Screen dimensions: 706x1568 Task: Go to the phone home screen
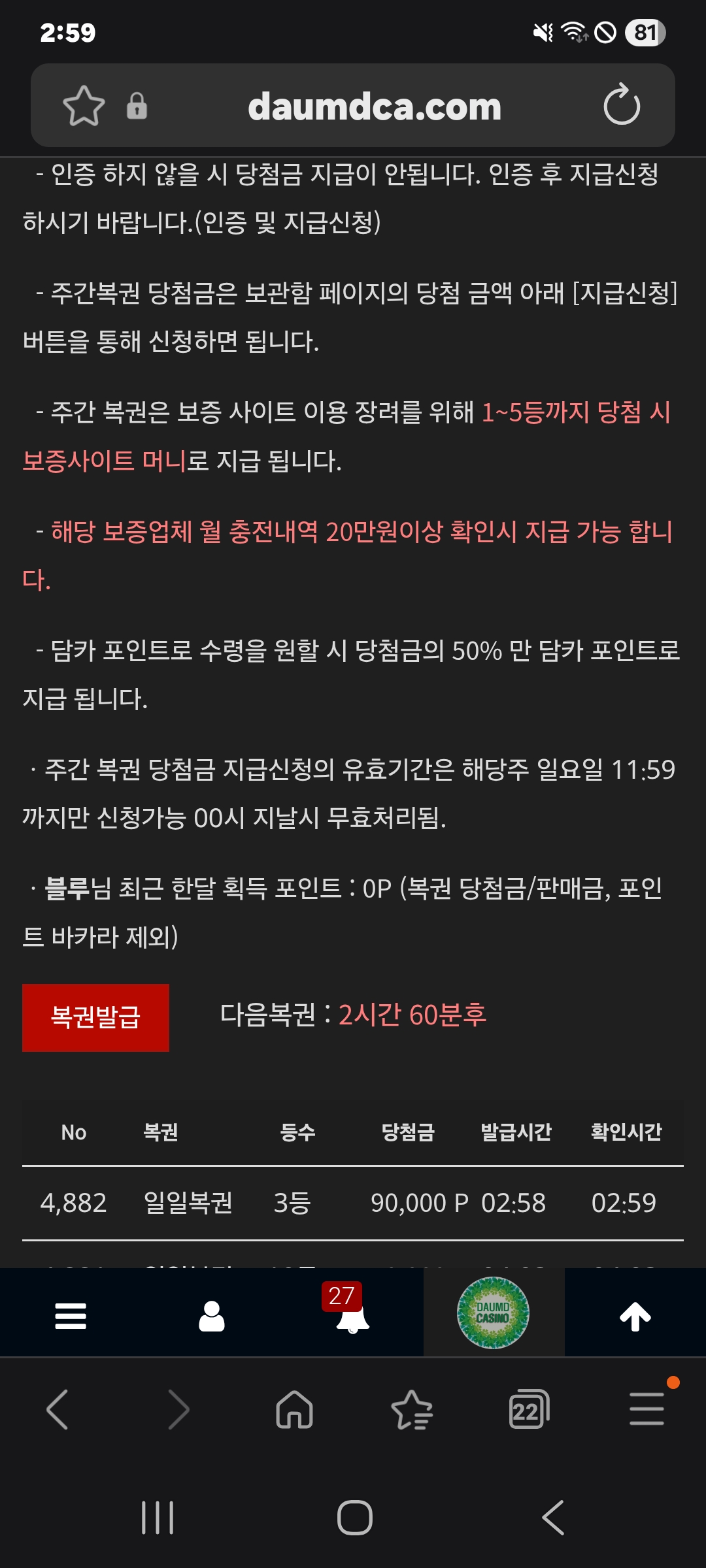click(x=354, y=1517)
